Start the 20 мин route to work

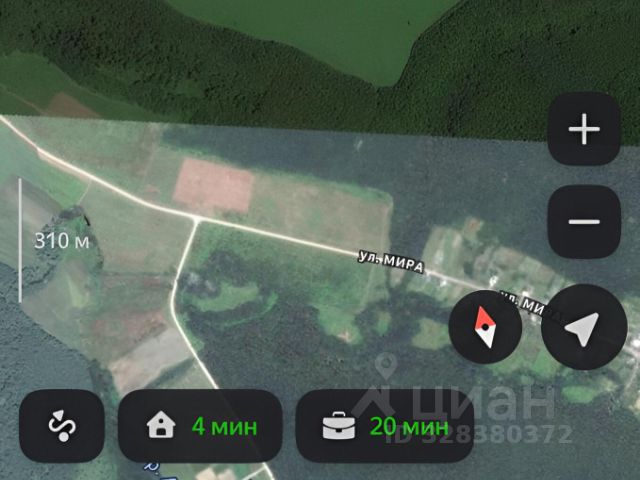pyautogui.click(x=385, y=427)
